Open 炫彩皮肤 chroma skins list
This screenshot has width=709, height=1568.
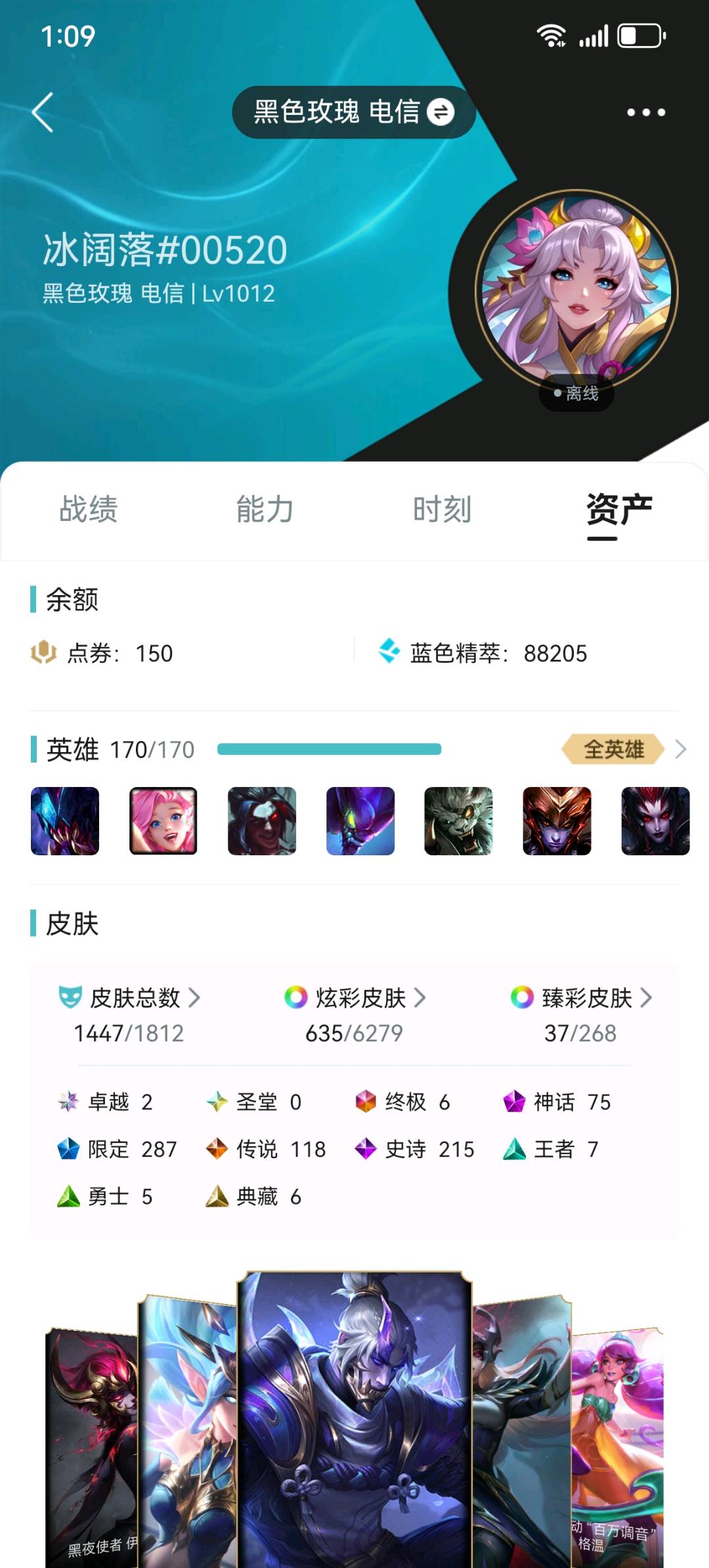point(355,998)
